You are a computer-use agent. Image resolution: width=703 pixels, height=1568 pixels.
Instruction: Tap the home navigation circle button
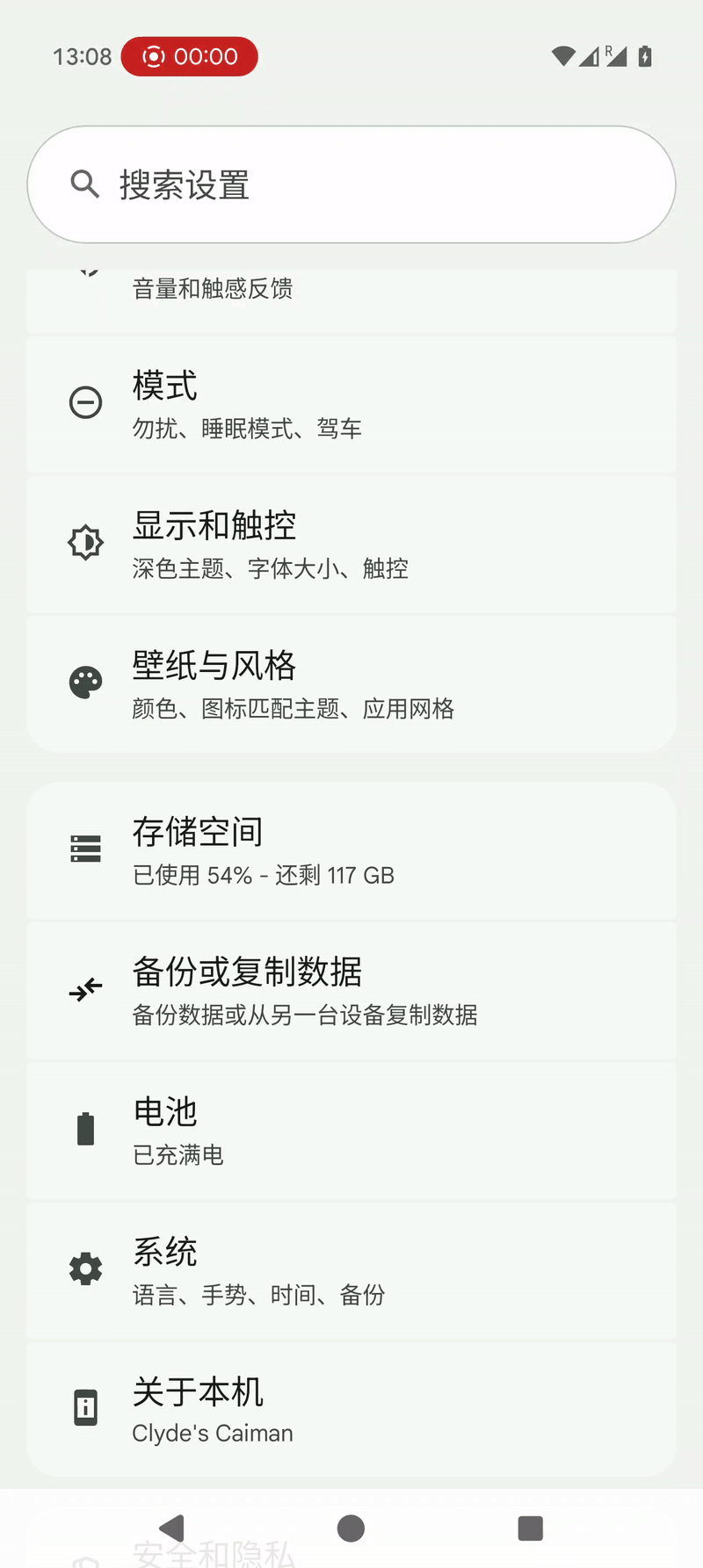pyautogui.click(x=351, y=1528)
